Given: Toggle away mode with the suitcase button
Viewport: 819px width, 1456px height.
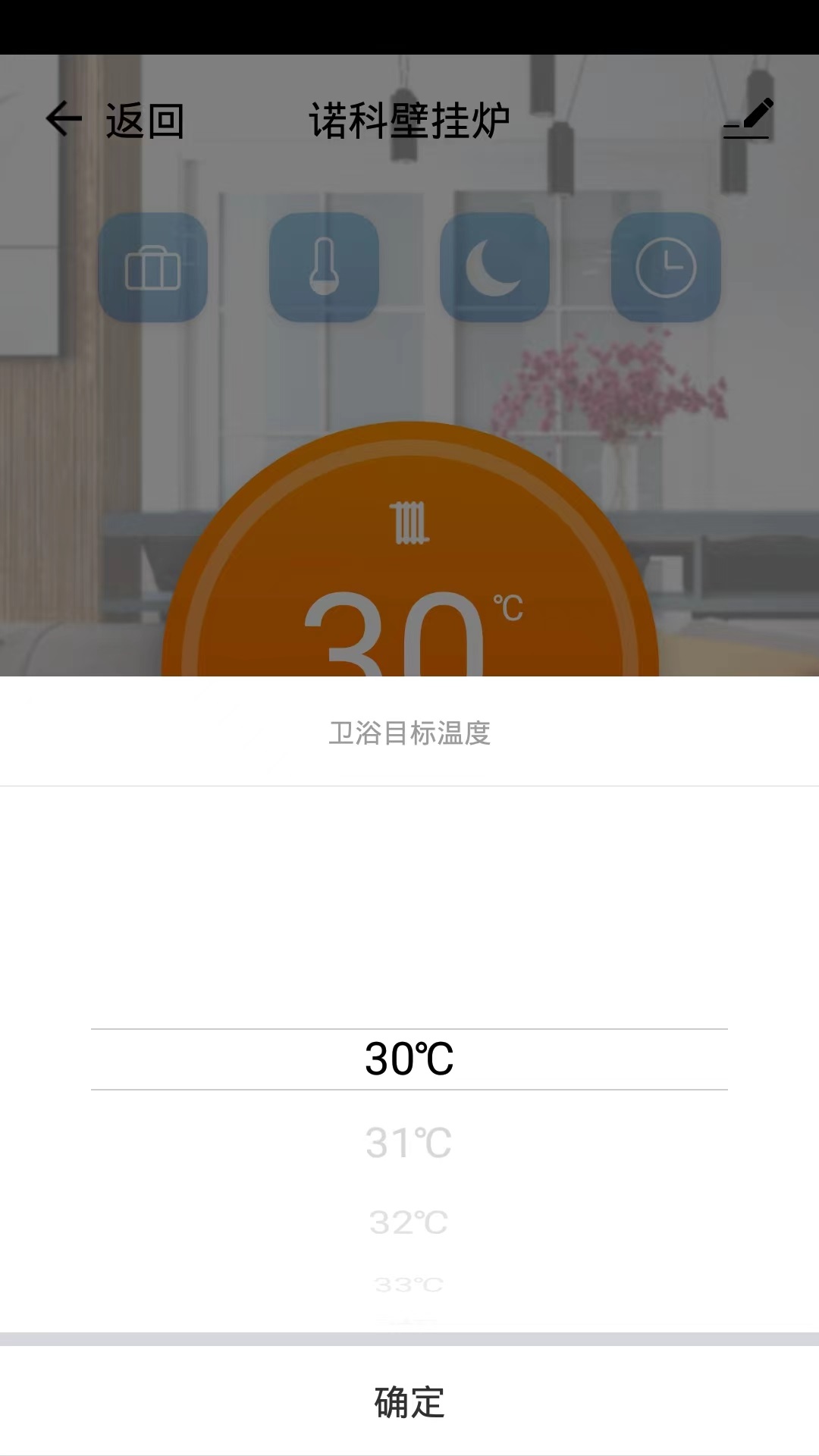Looking at the screenshot, I should pos(153,268).
